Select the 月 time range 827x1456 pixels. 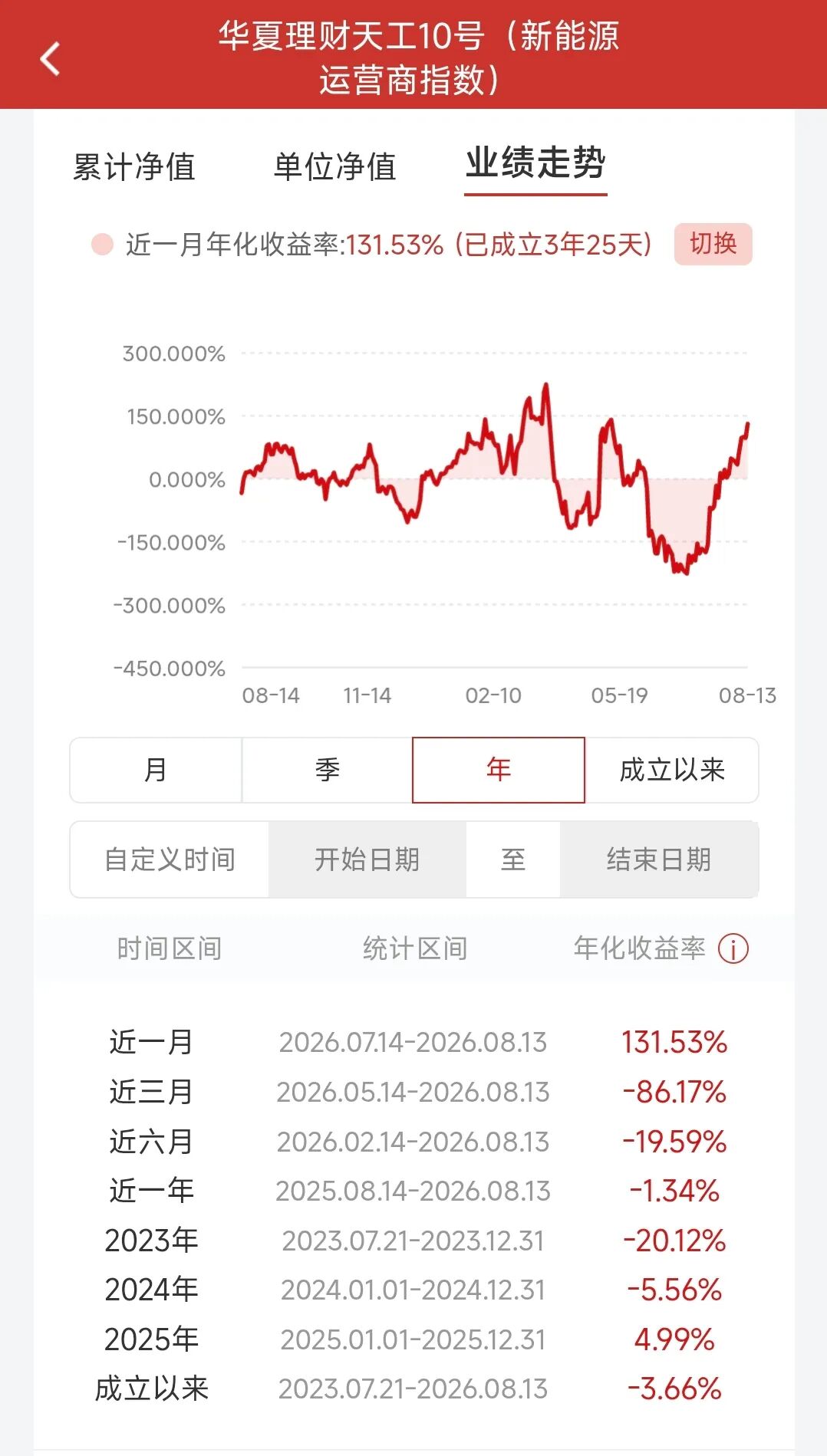click(156, 770)
